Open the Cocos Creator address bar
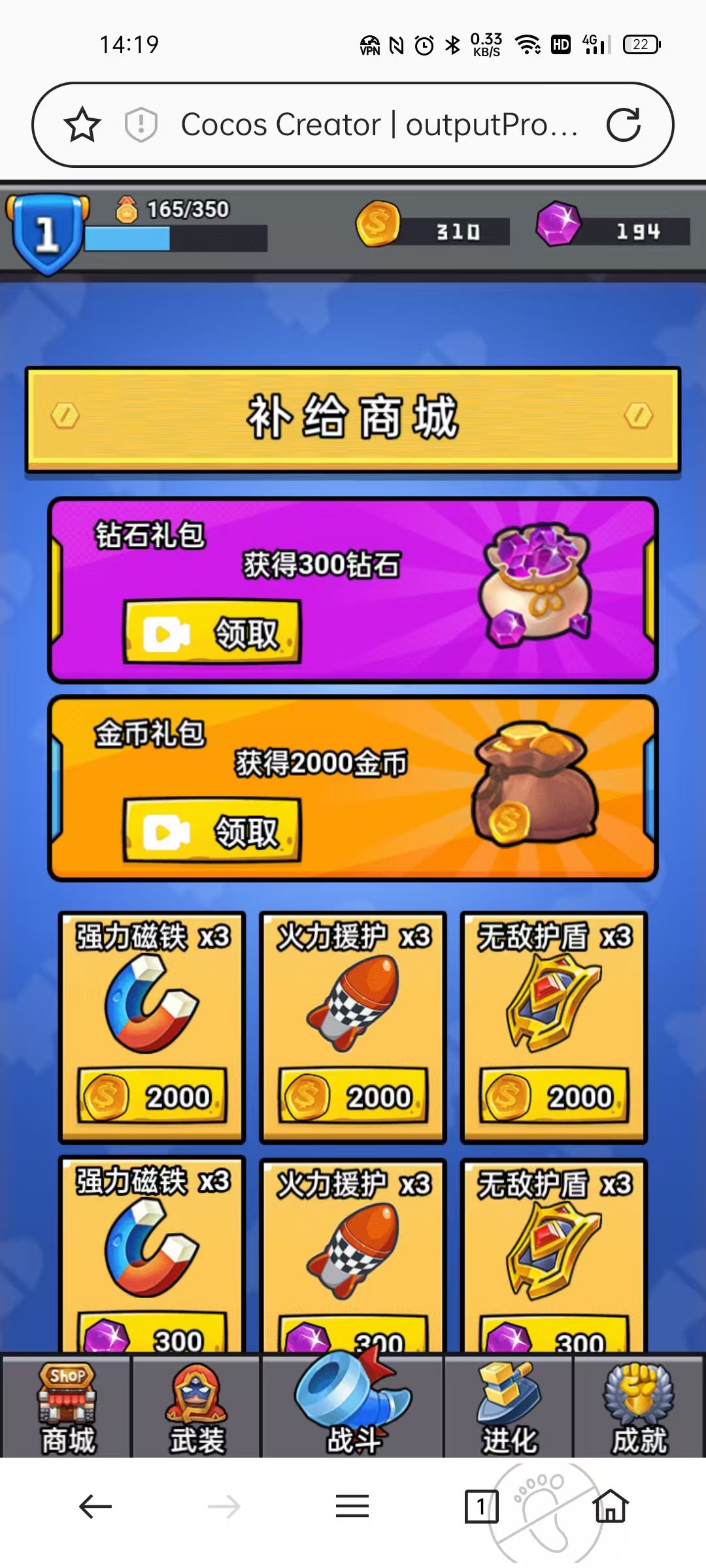The image size is (706, 1568). [379, 125]
